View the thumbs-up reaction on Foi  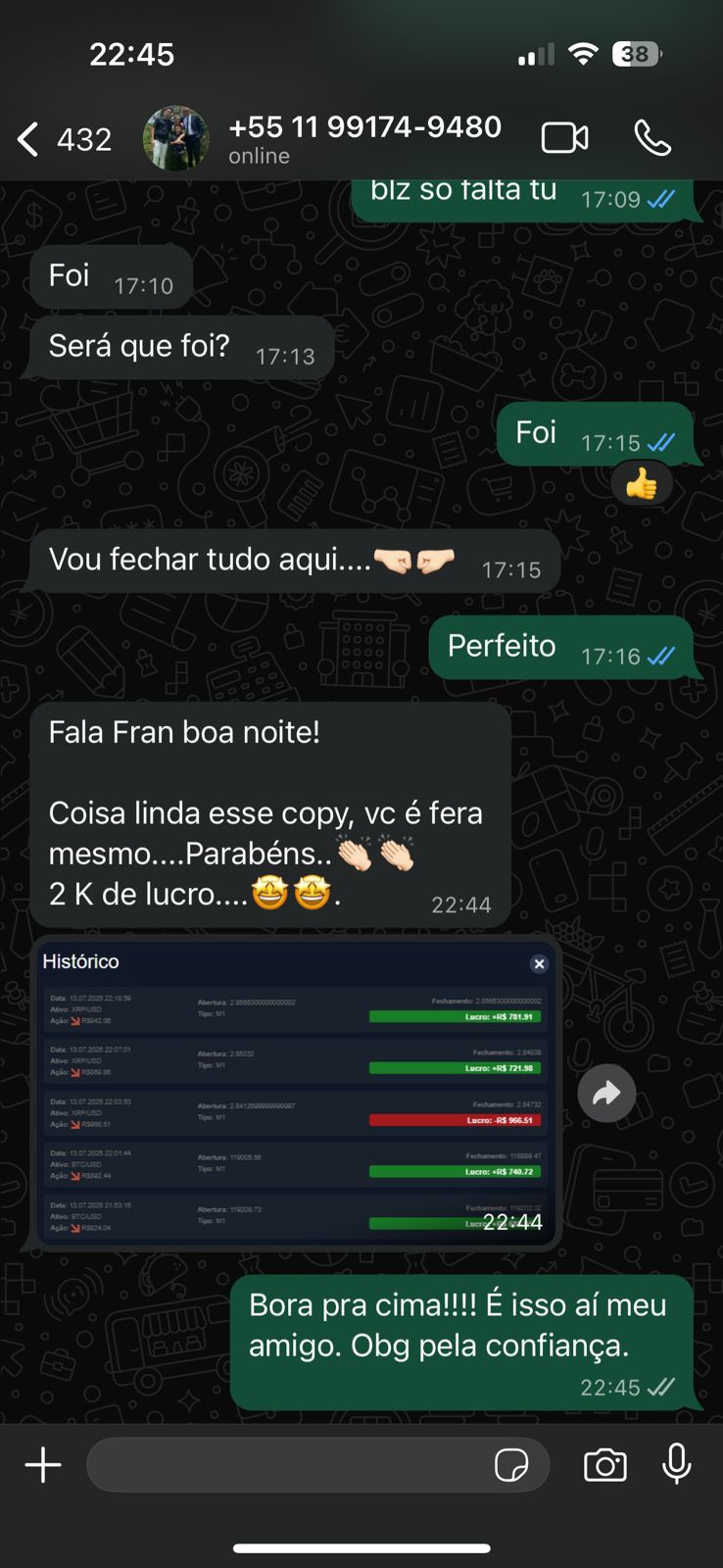(x=641, y=483)
